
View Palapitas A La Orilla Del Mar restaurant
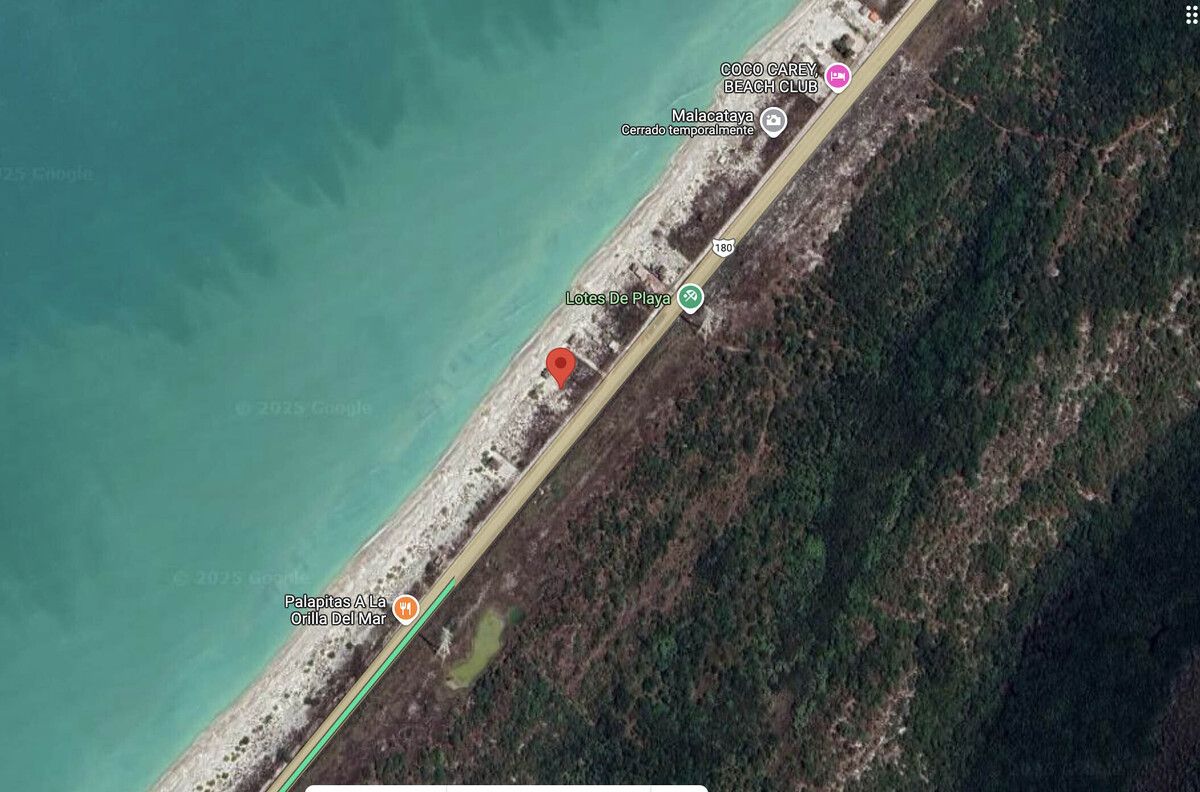click(x=405, y=608)
